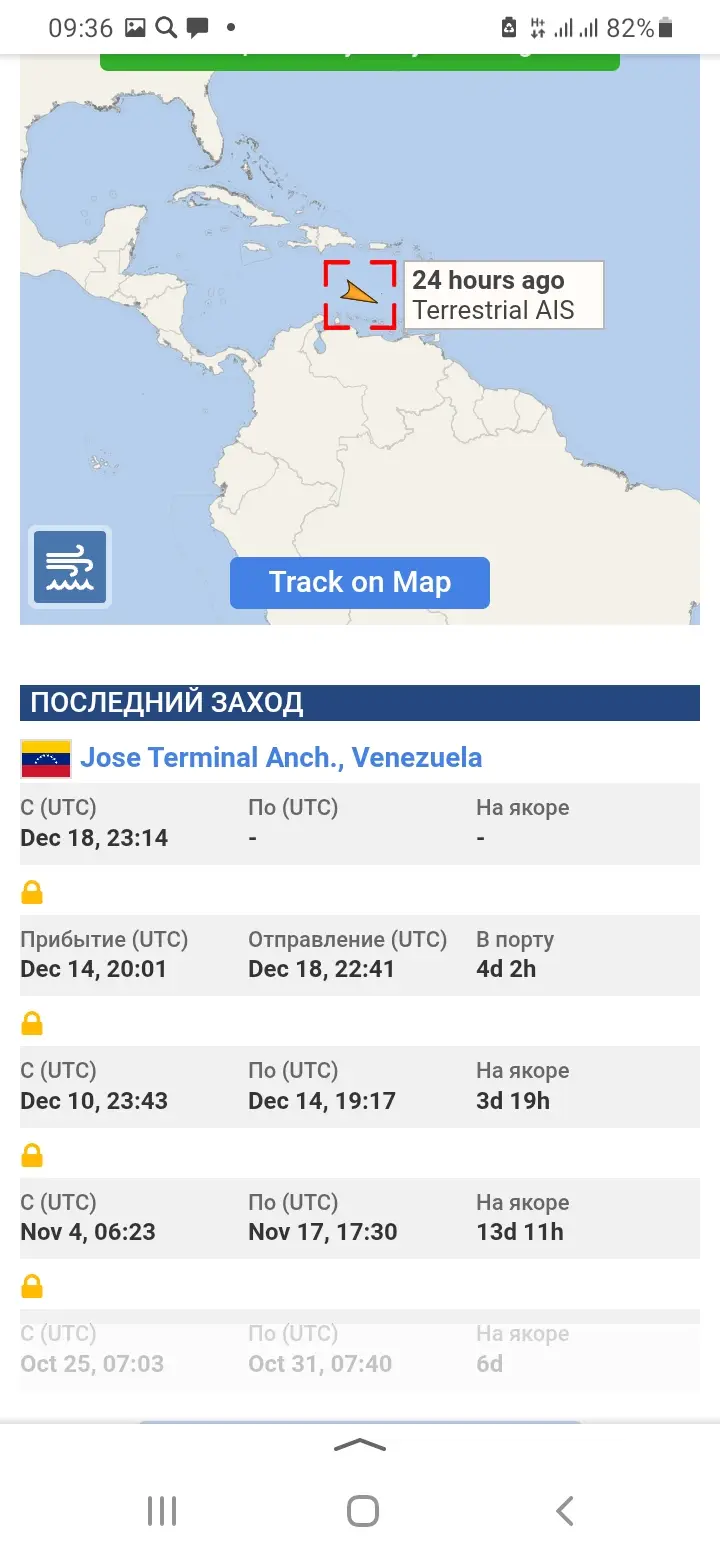Tap the Track on Map button
The image size is (720, 1560).
point(359,582)
